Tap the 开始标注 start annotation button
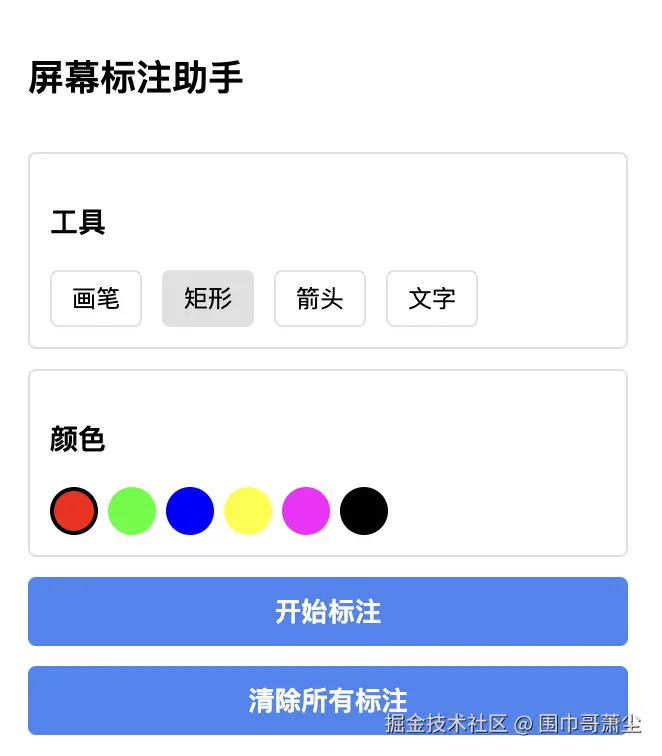The width and height of the screenshot is (662, 756). pyautogui.click(x=328, y=611)
